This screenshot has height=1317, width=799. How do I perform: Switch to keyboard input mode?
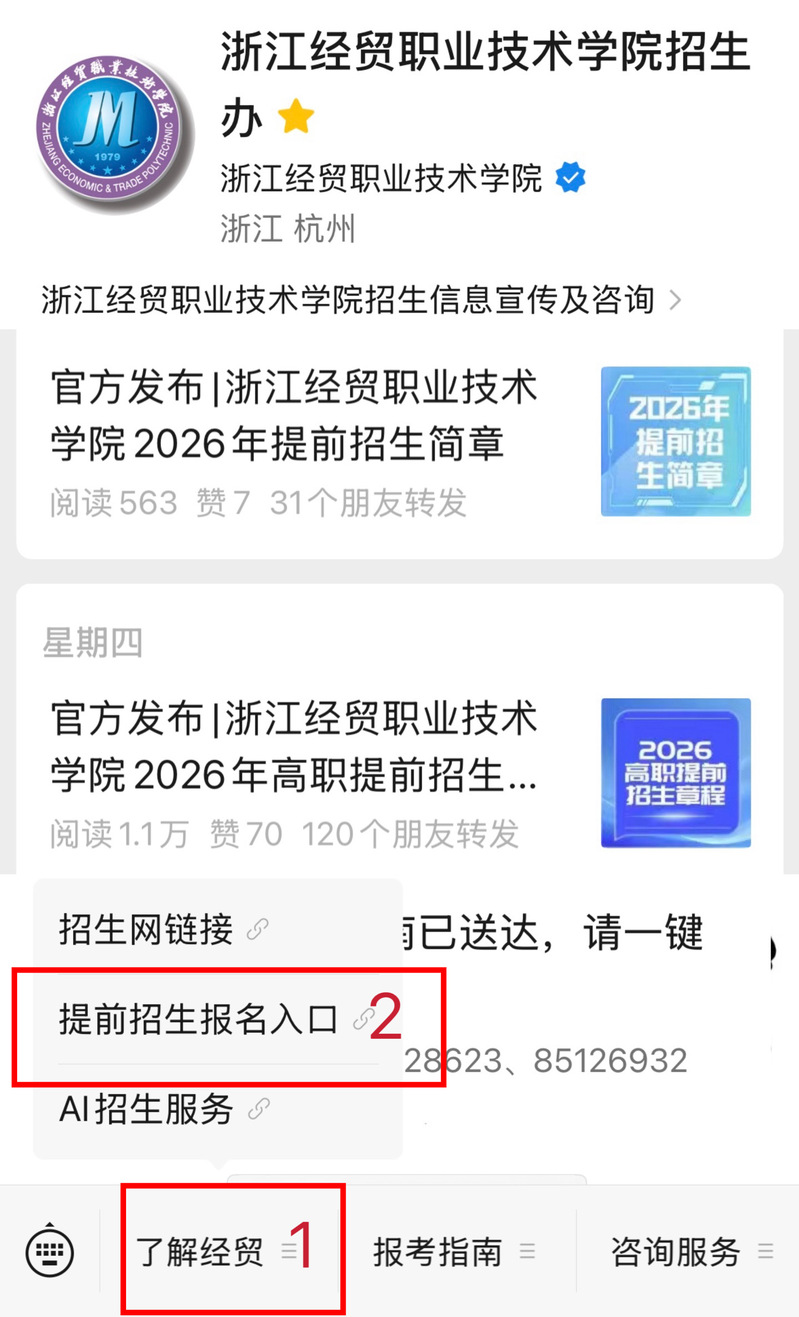(x=49, y=1250)
